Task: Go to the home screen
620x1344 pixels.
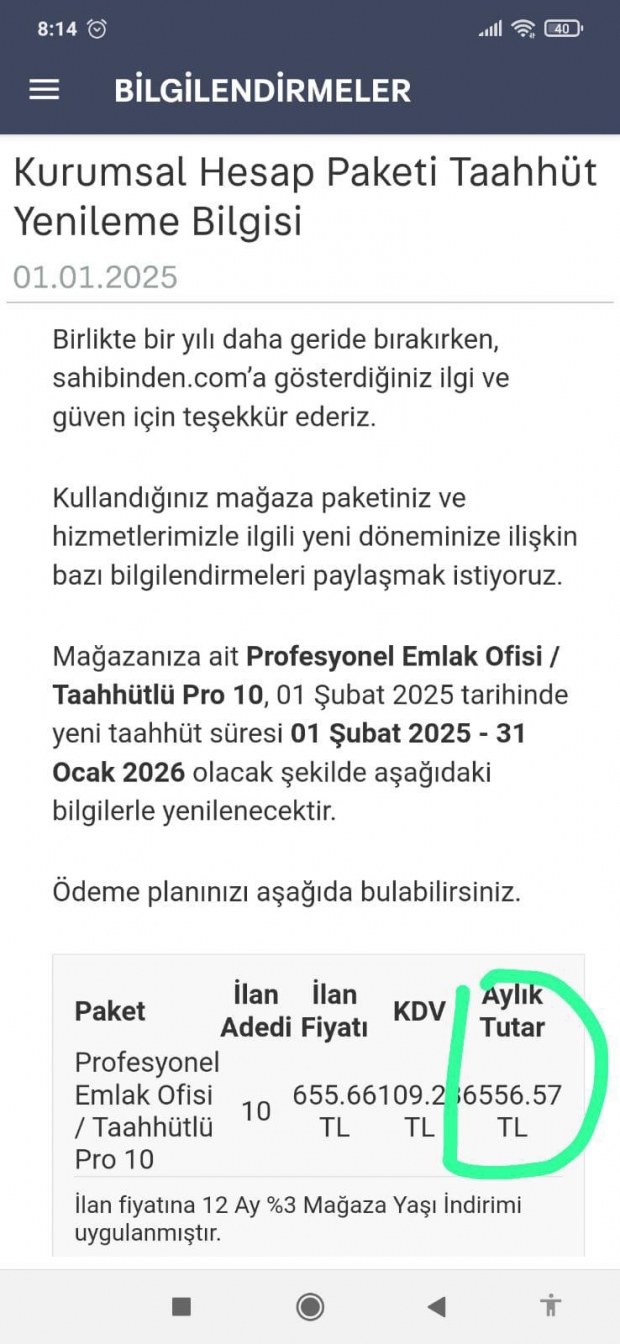Action: point(310,1306)
